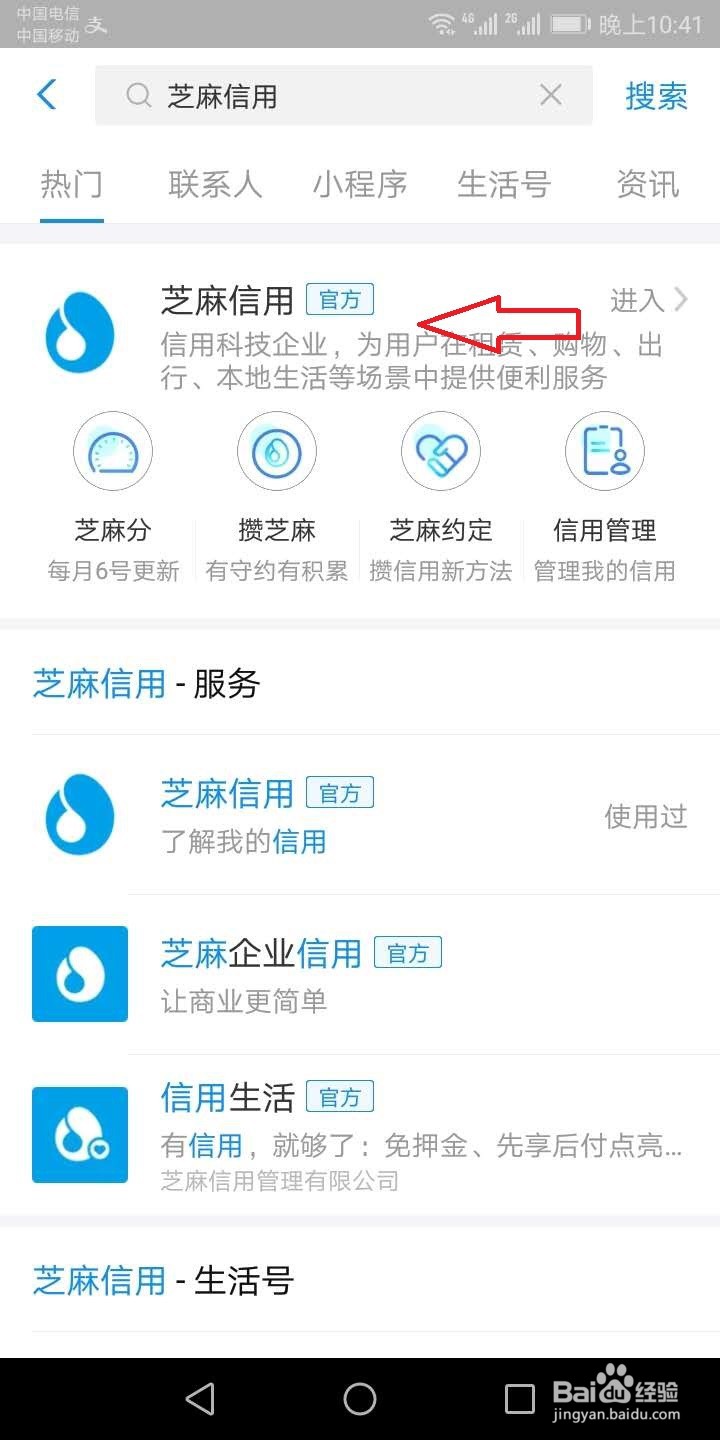Open recent apps from navigation bar
The width and height of the screenshot is (720, 1440).
pyautogui.click(x=519, y=1398)
